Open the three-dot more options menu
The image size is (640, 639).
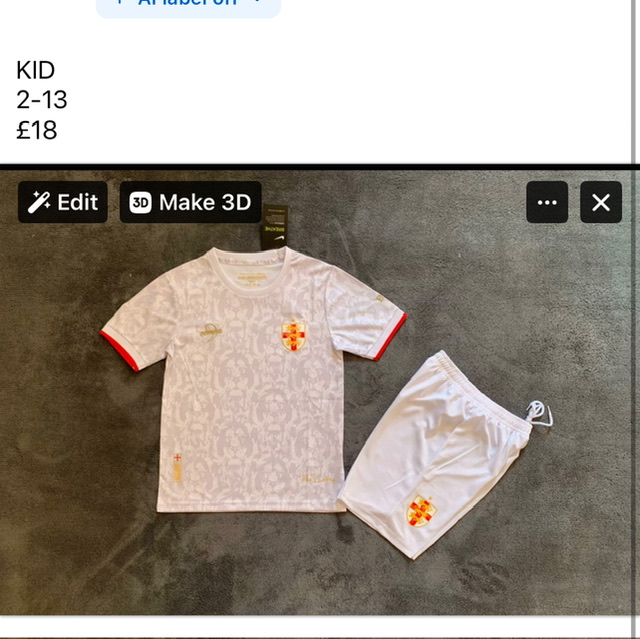[x=547, y=203]
